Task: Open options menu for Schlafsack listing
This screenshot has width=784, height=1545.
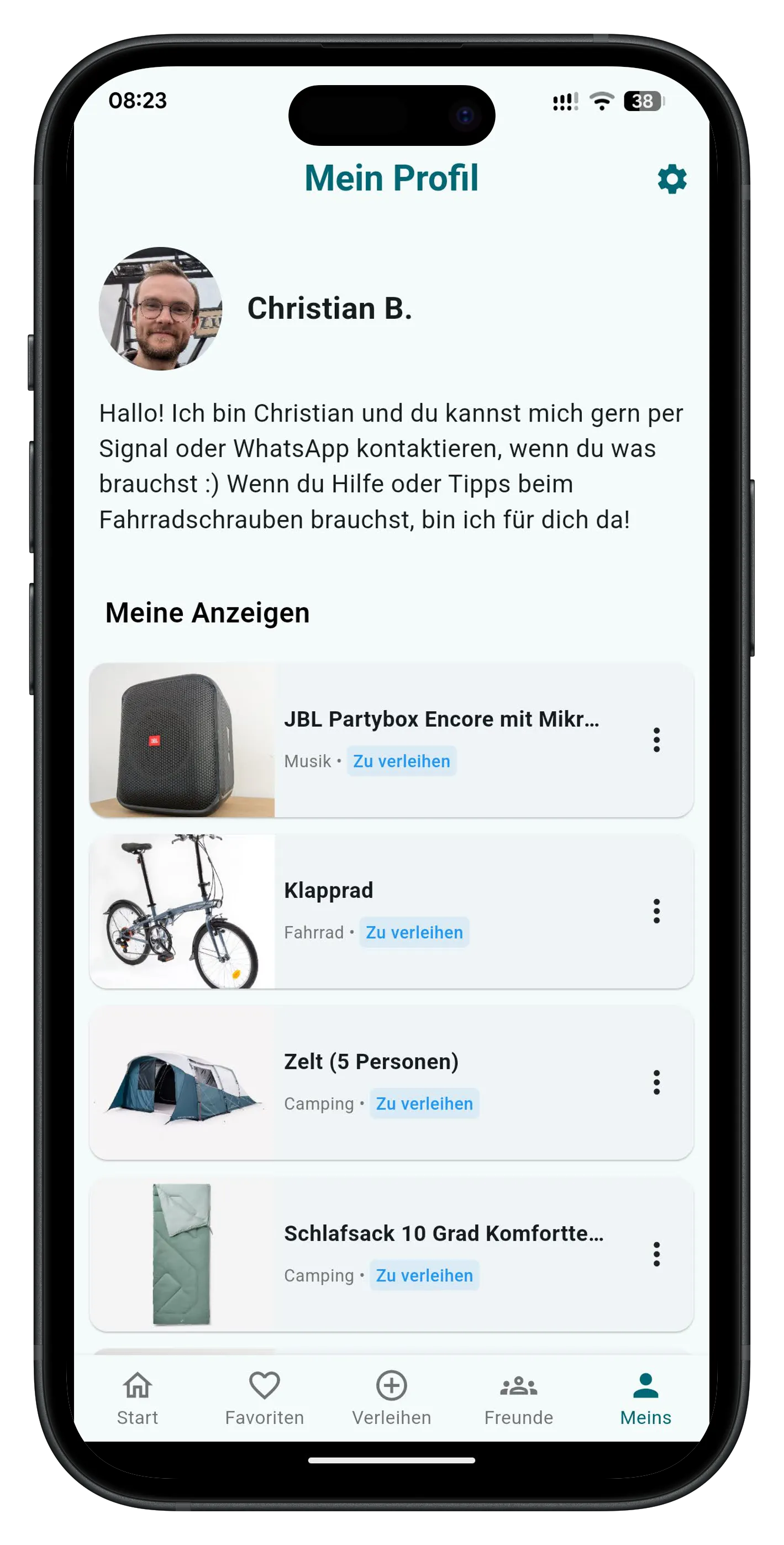Action: 658,1253
